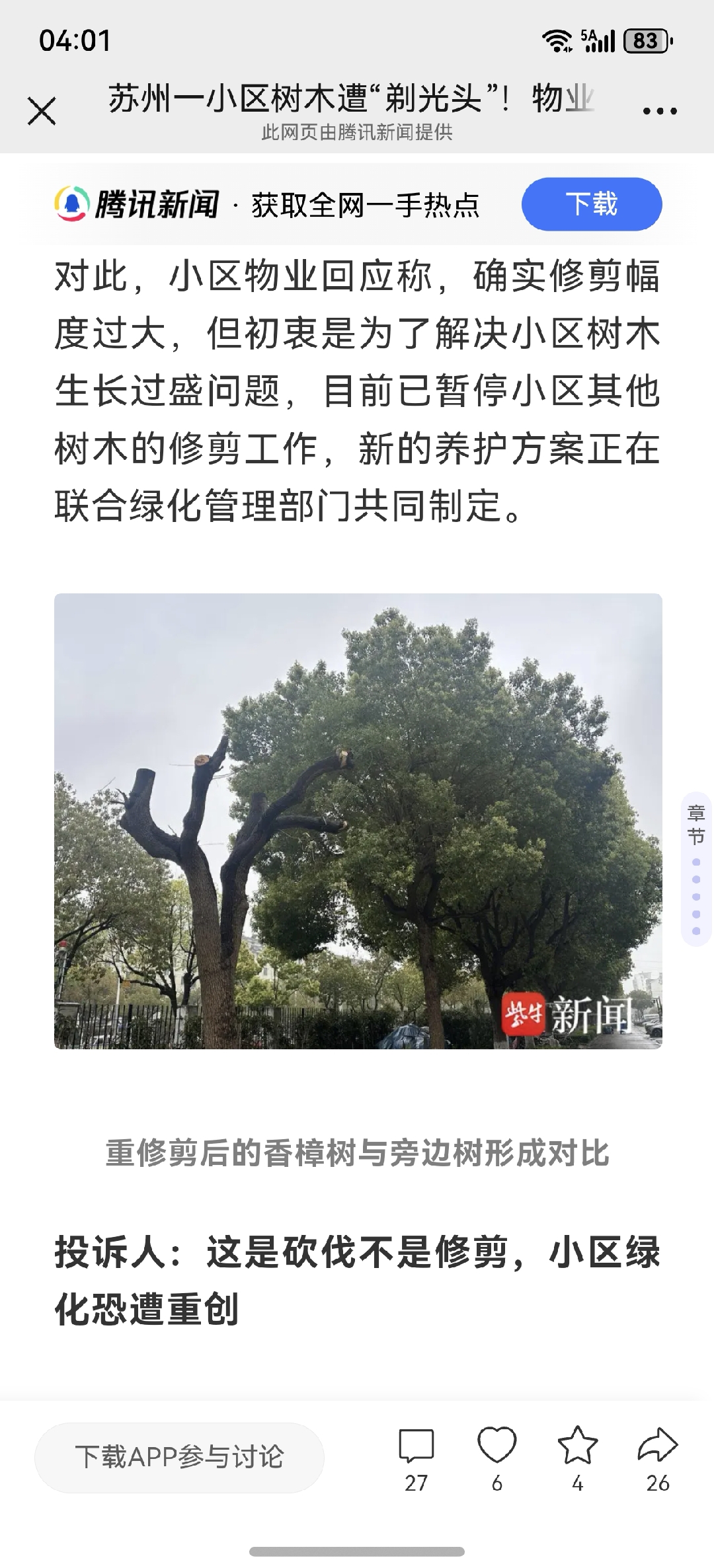Tap 下载APP参与讨论 field
The height and width of the screenshot is (1568, 714).
click(179, 1457)
